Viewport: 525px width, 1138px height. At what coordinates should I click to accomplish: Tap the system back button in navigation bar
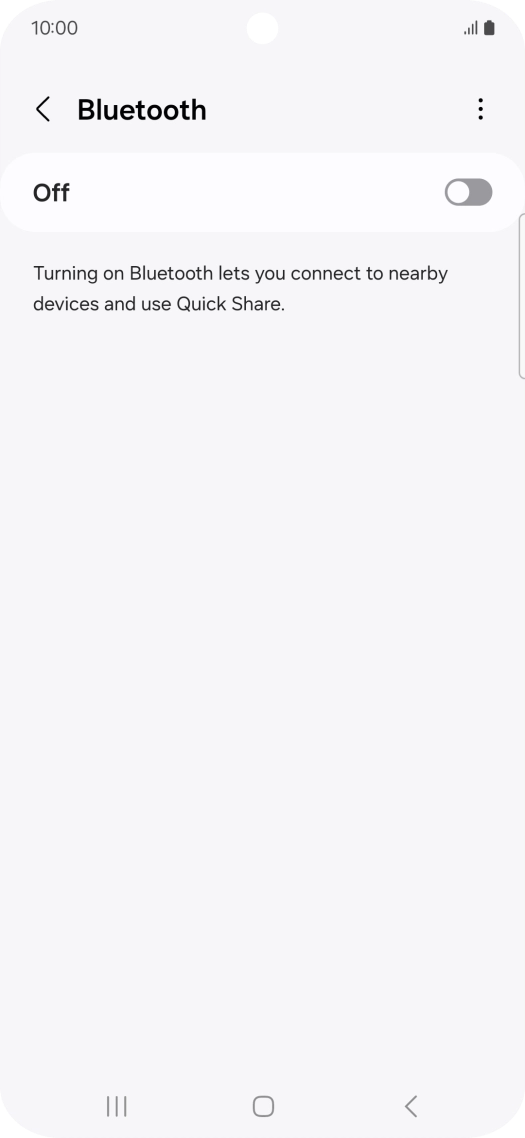coord(410,1106)
